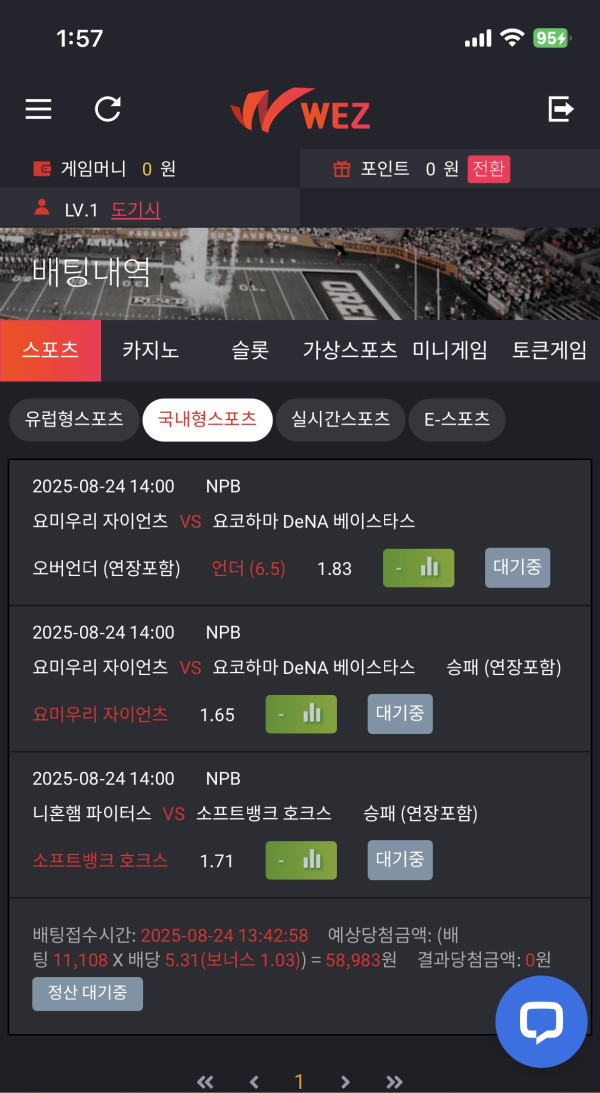The image size is (600, 1093).
Task: Select the 스포츠 tab
Action: pyautogui.click(x=50, y=350)
